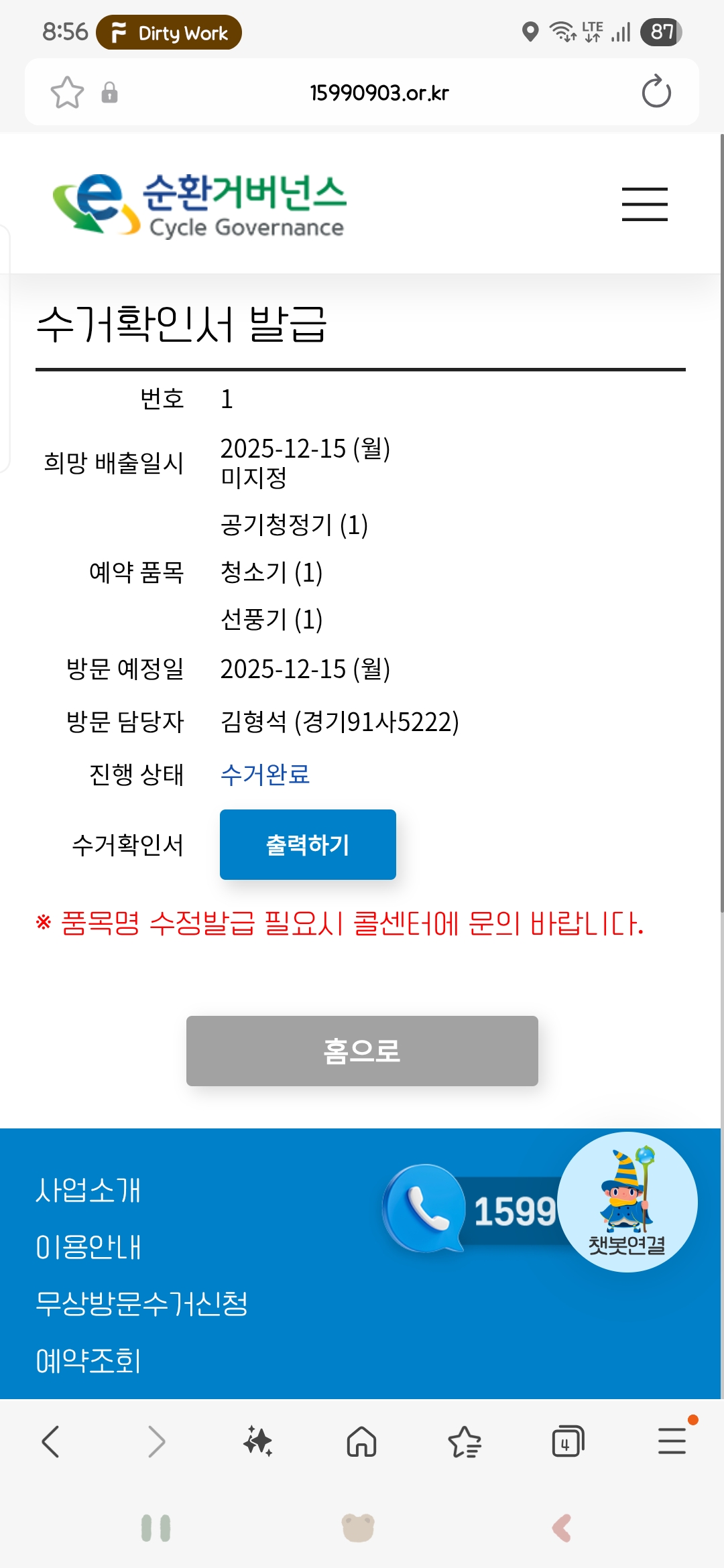
Task: Tap the Cycle Governance logo
Action: pyautogui.click(x=200, y=205)
